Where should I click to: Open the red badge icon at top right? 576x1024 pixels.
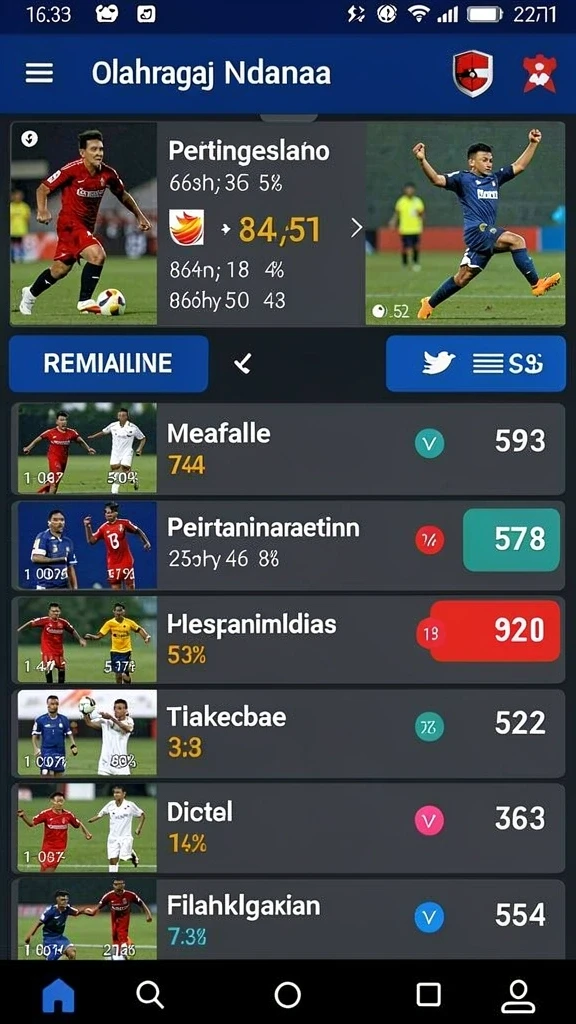pos(539,73)
